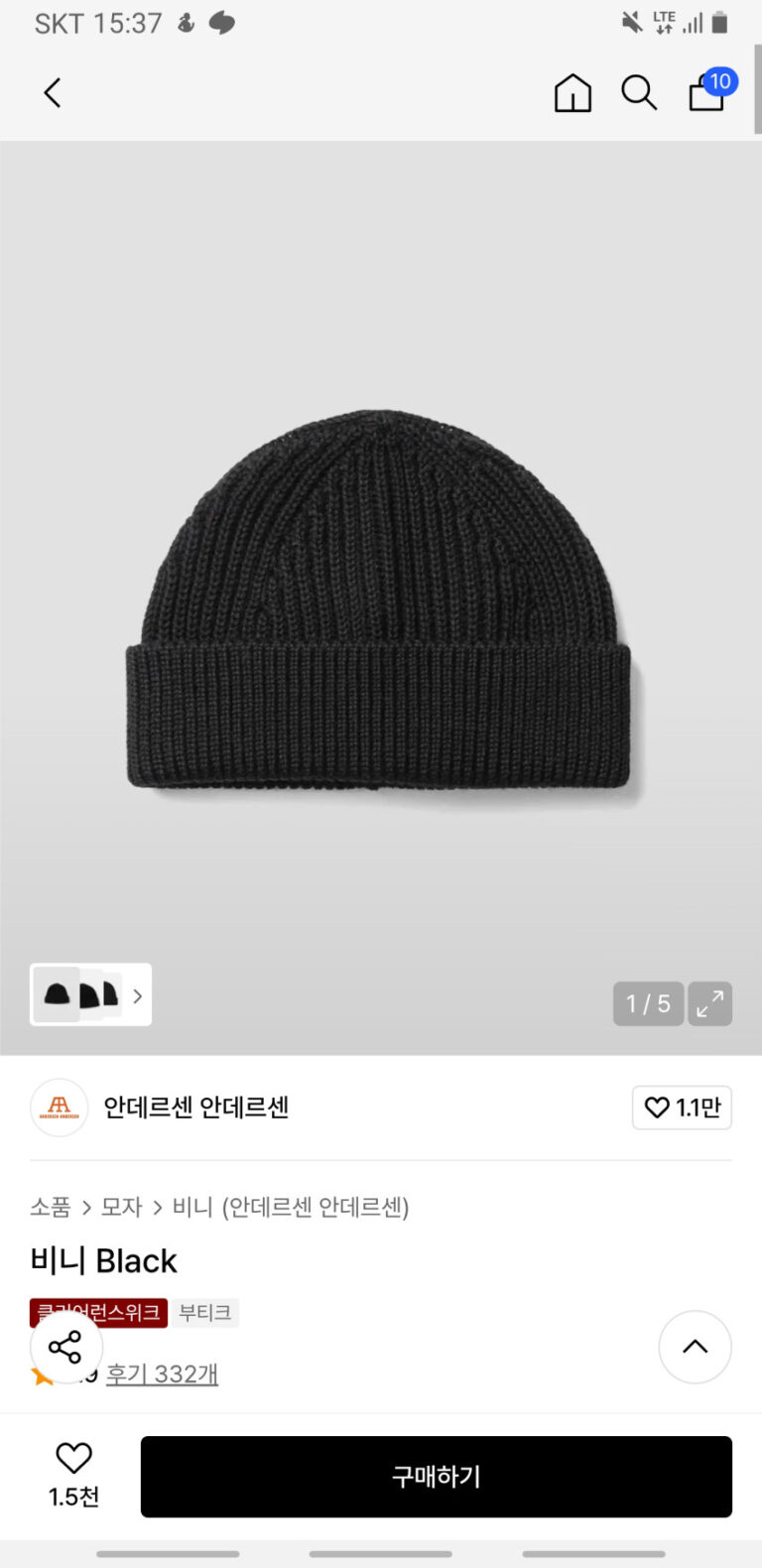Image resolution: width=762 pixels, height=1568 pixels.
Task: Open the shopping bag with 10 items
Action: (x=708, y=92)
